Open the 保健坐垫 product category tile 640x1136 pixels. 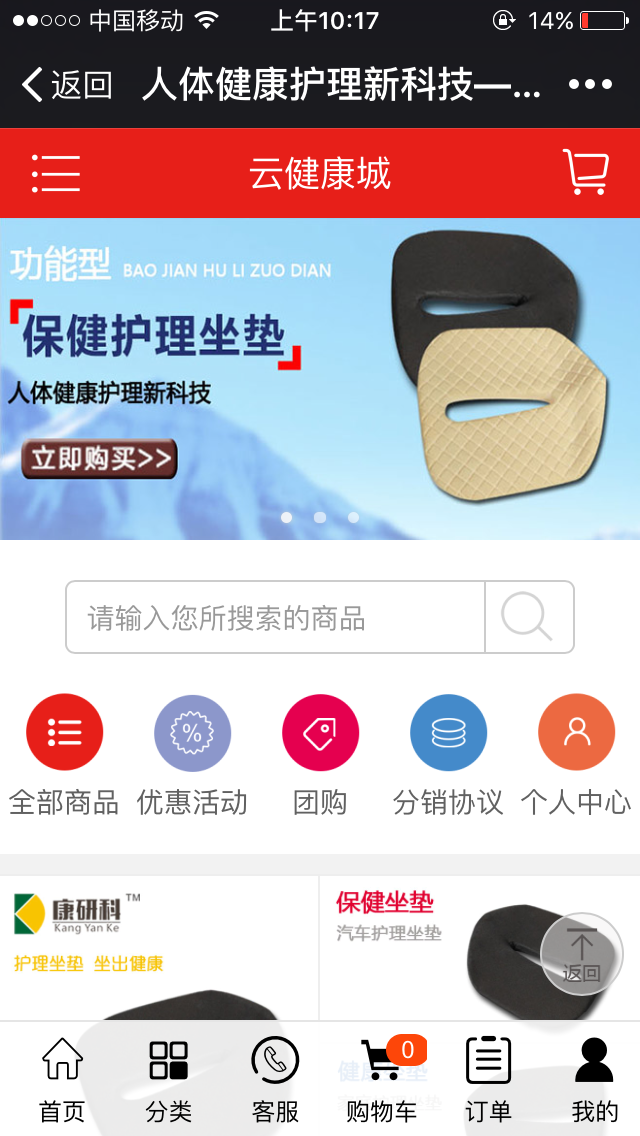[430, 945]
